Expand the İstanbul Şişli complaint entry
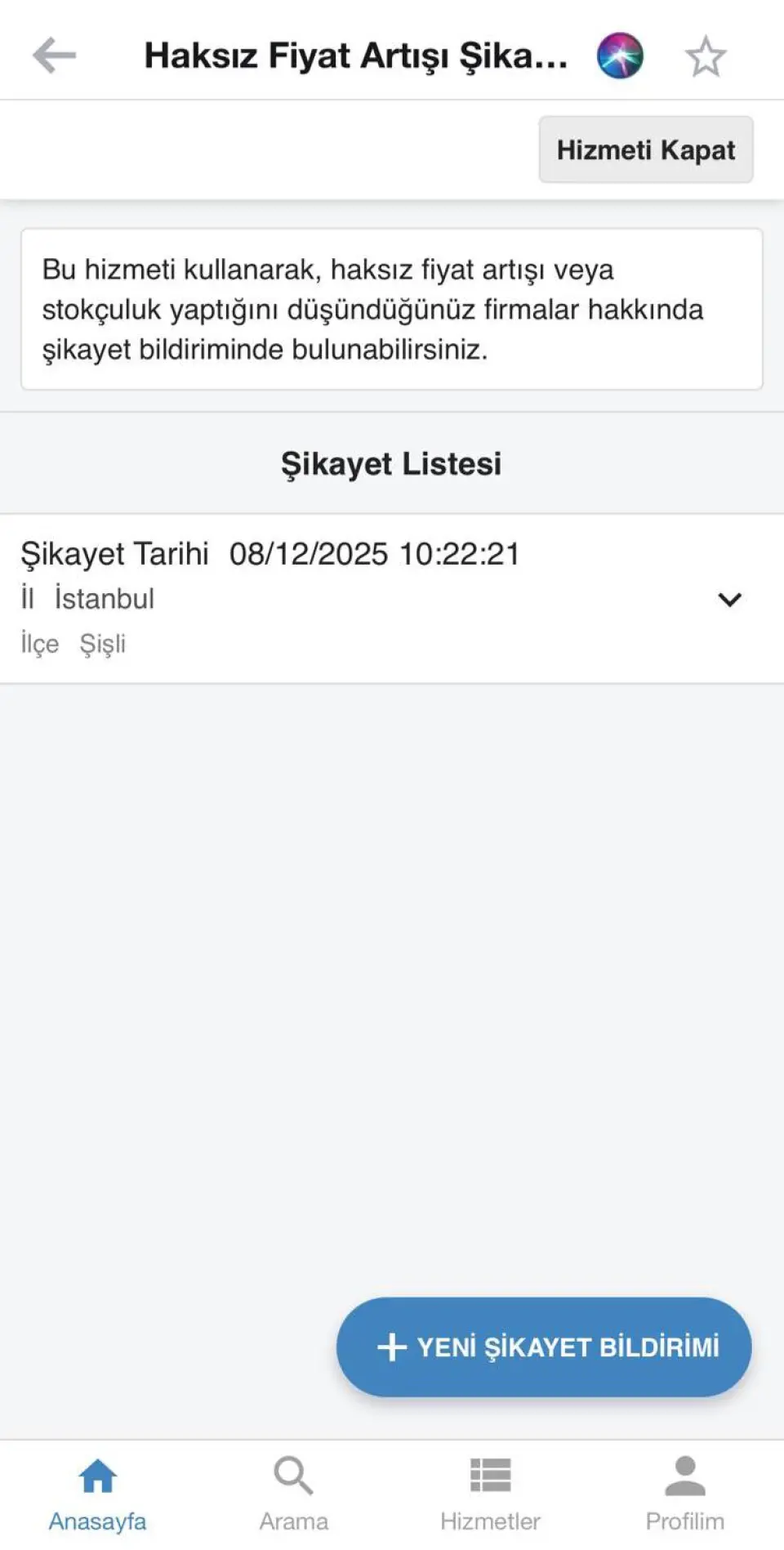 click(728, 599)
